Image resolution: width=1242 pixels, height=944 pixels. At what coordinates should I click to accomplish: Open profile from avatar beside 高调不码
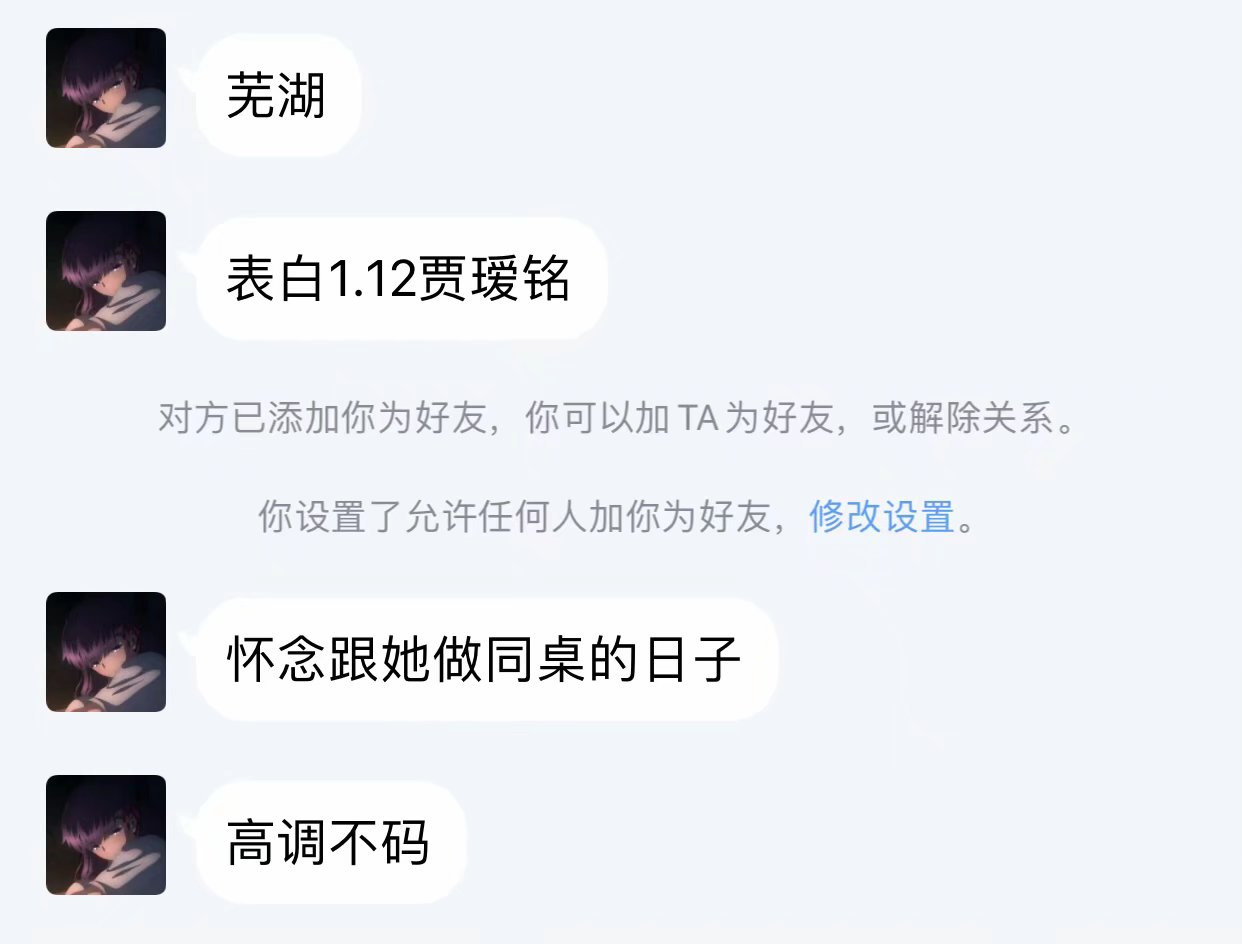106,835
